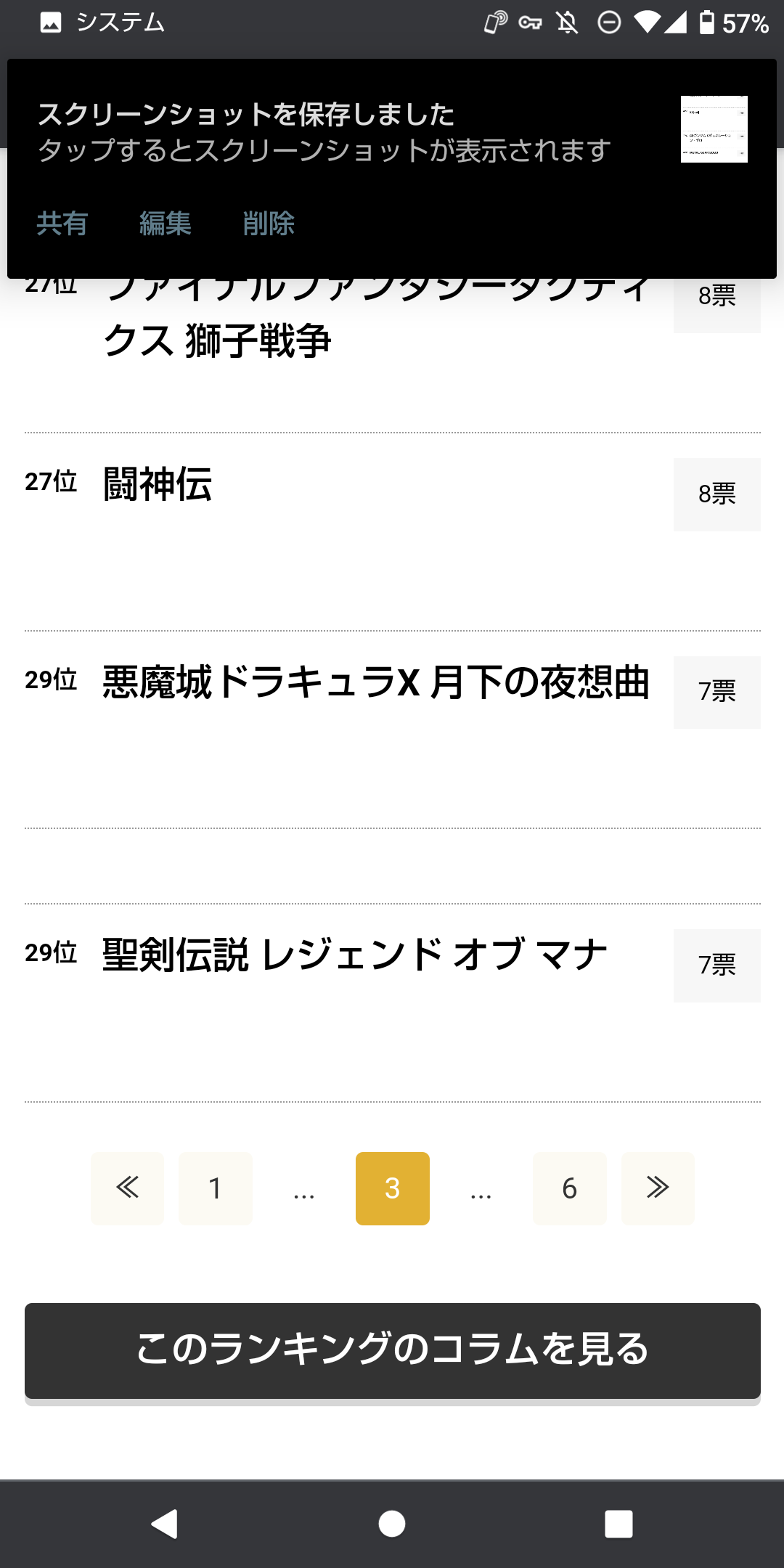Tap 削除 to delete the screenshot
The height and width of the screenshot is (1568, 784).
(269, 224)
